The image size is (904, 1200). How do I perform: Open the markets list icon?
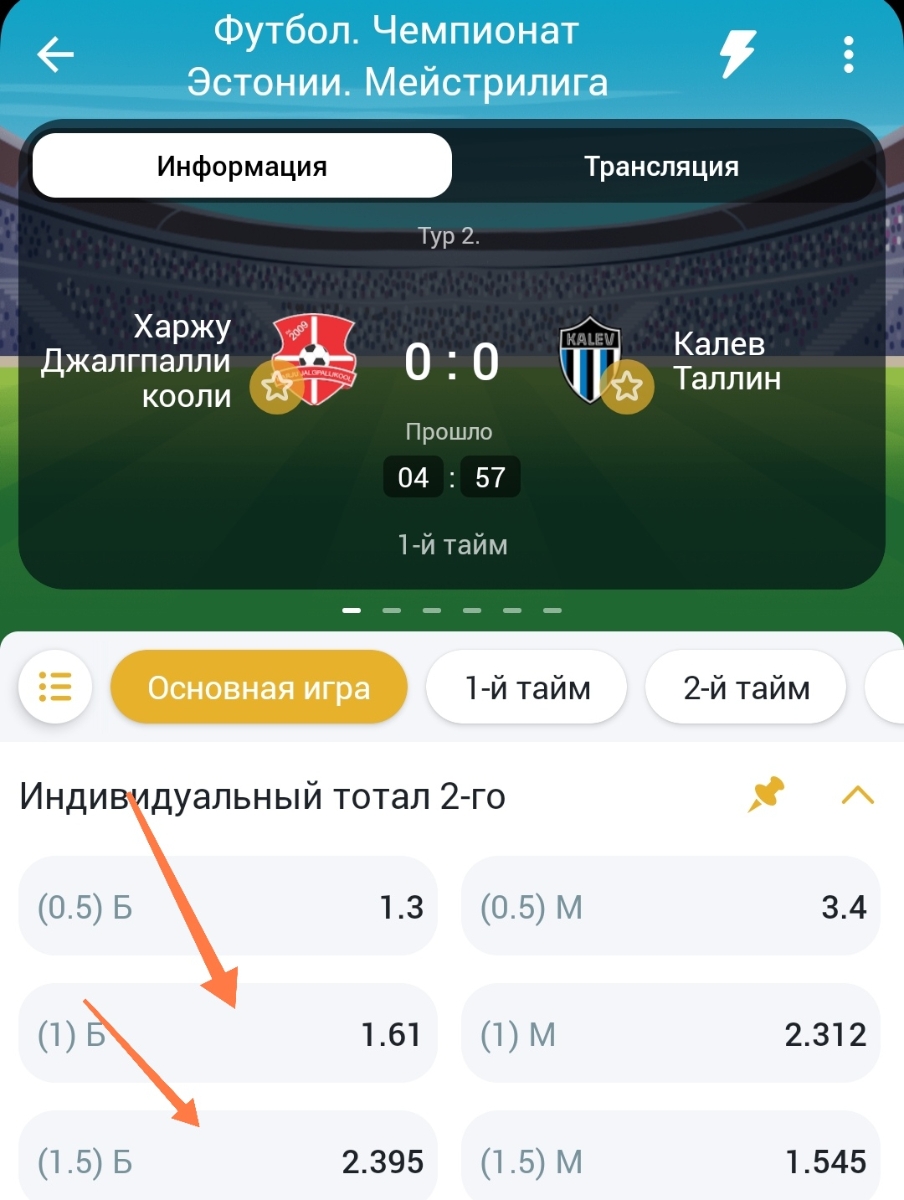[55, 687]
